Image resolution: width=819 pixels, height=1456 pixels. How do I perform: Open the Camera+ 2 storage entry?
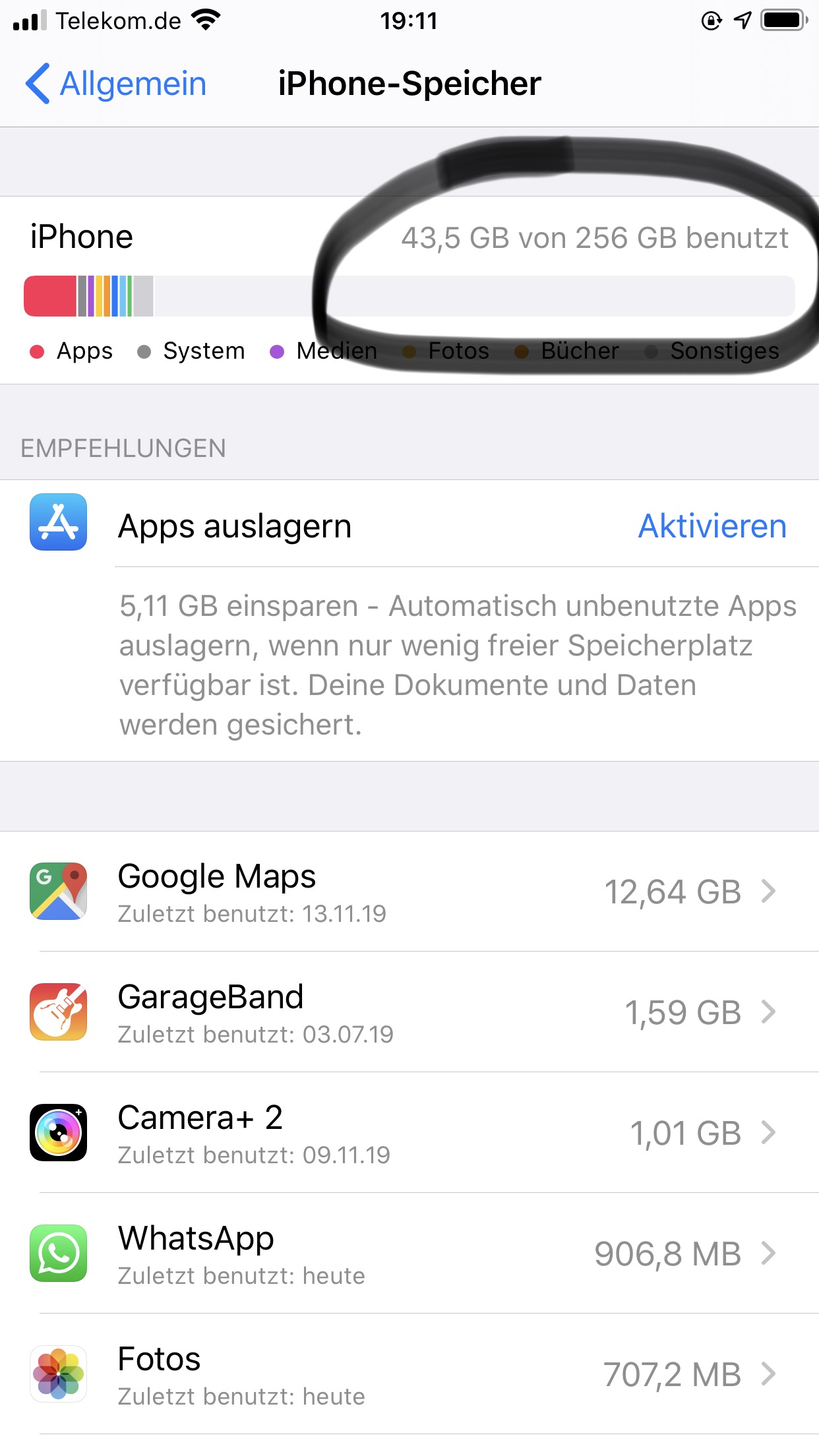(x=409, y=1133)
